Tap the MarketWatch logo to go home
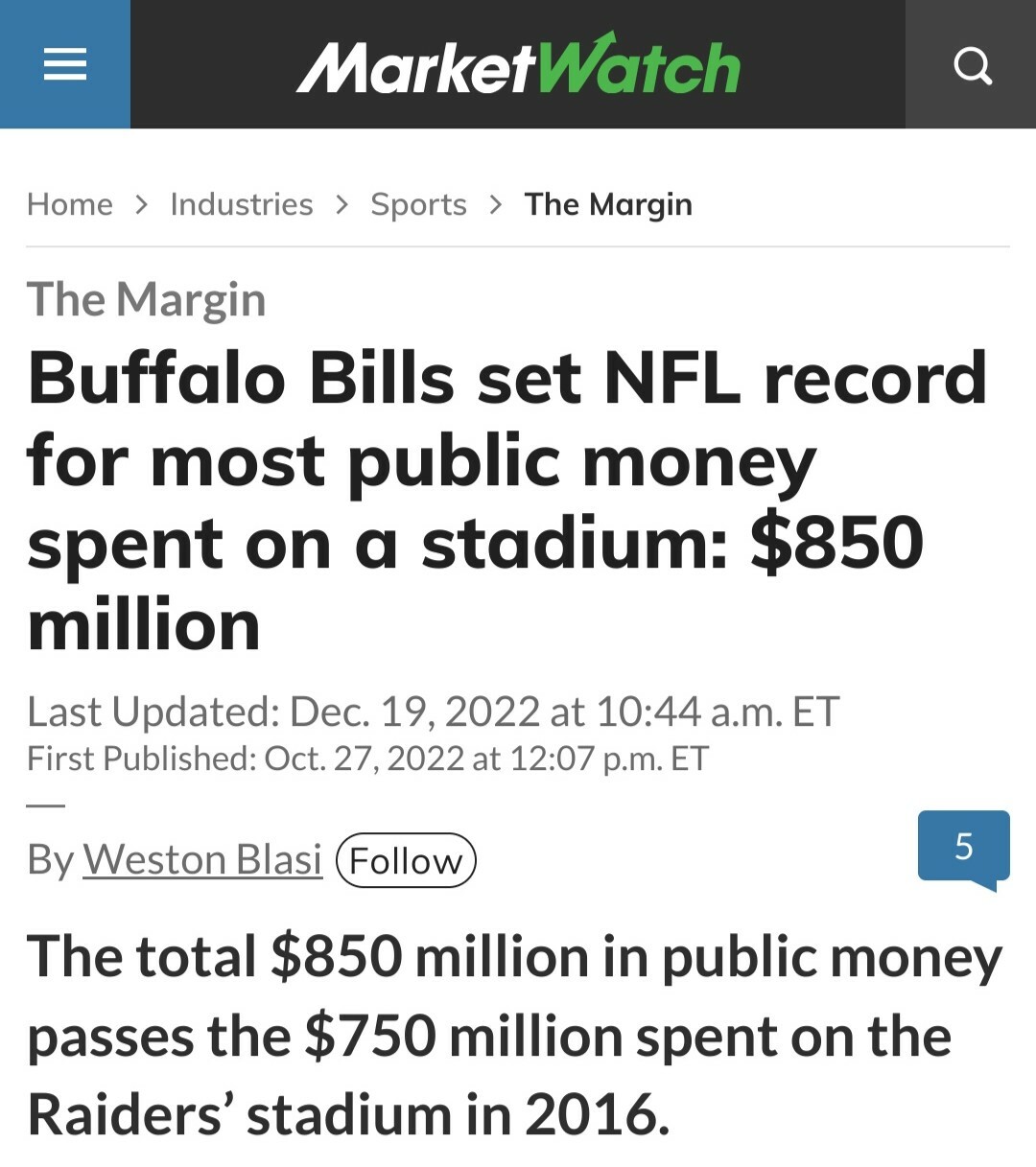 [518, 65]
